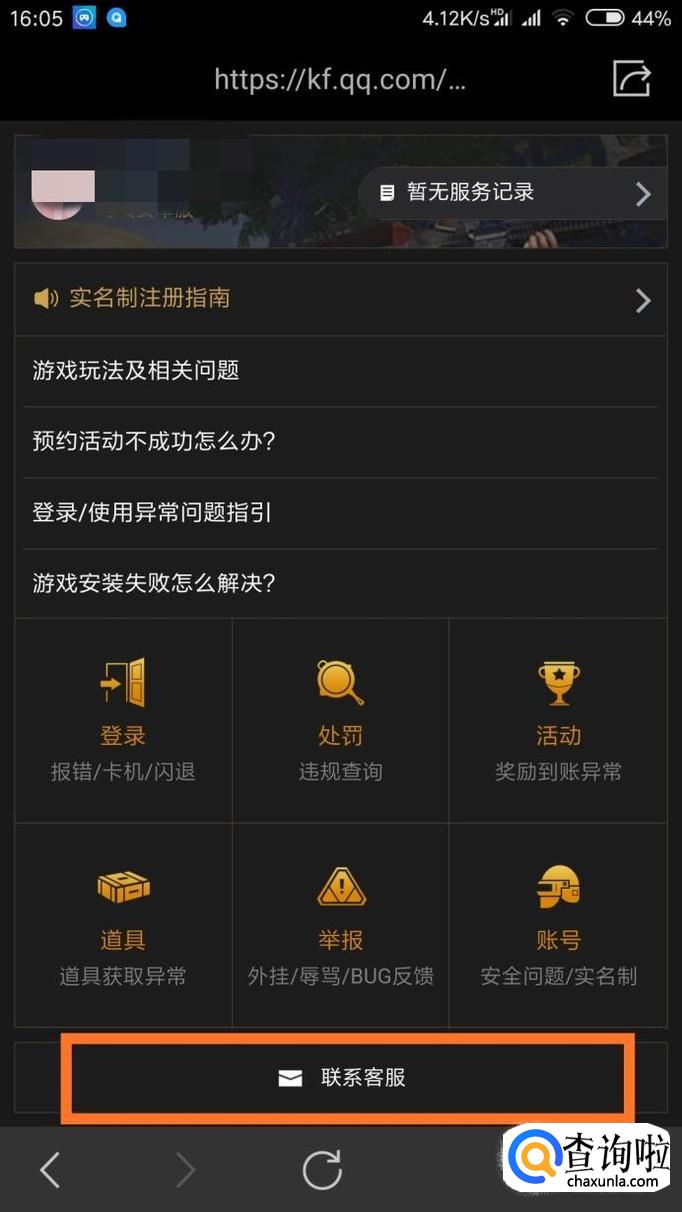Select the 账号 安全问题 tile
The image size is (682, 1212).
click(x=558, y=924)
